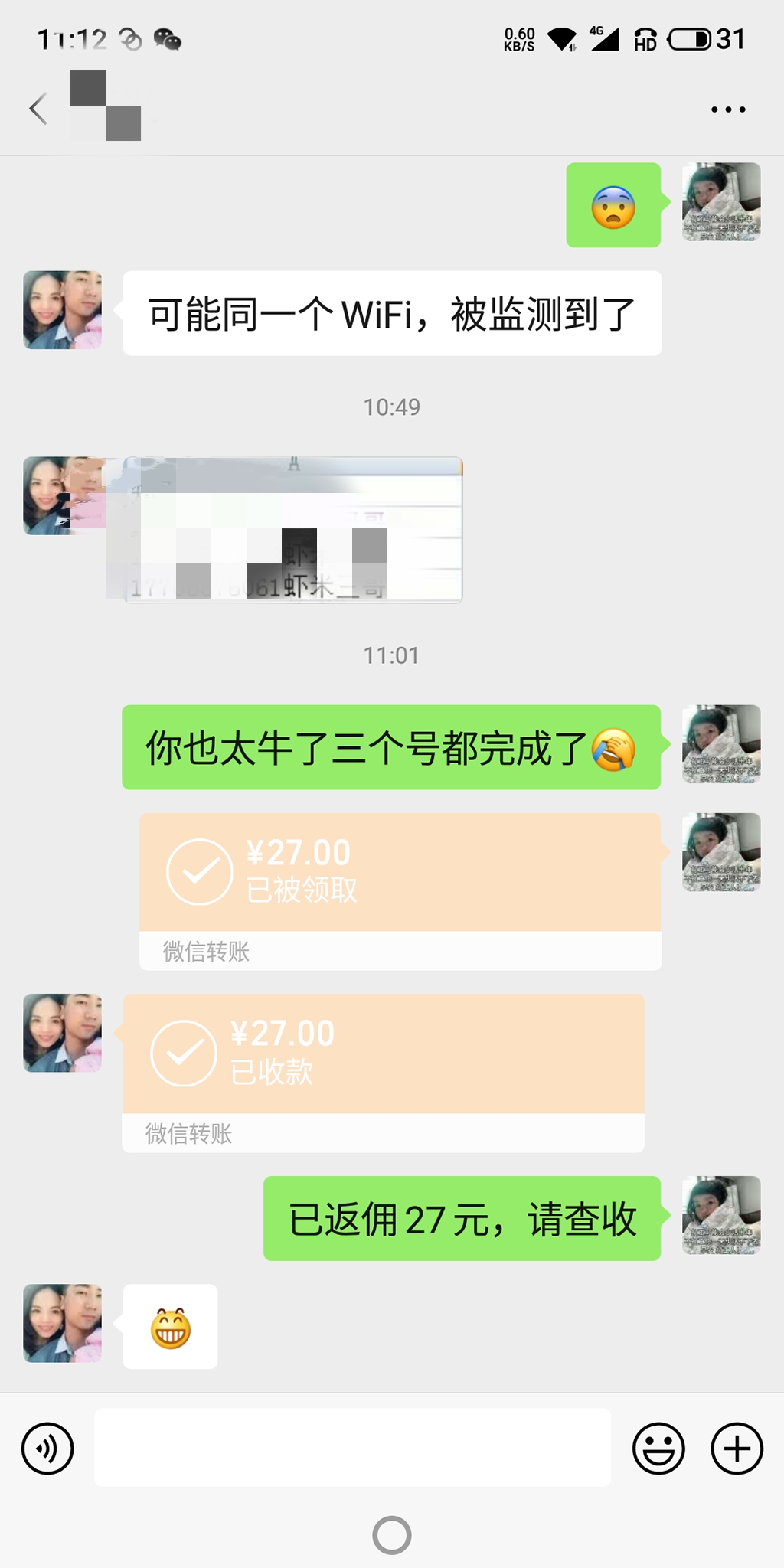View the contact's avatar beside WiFi message

tap(63, 310)
